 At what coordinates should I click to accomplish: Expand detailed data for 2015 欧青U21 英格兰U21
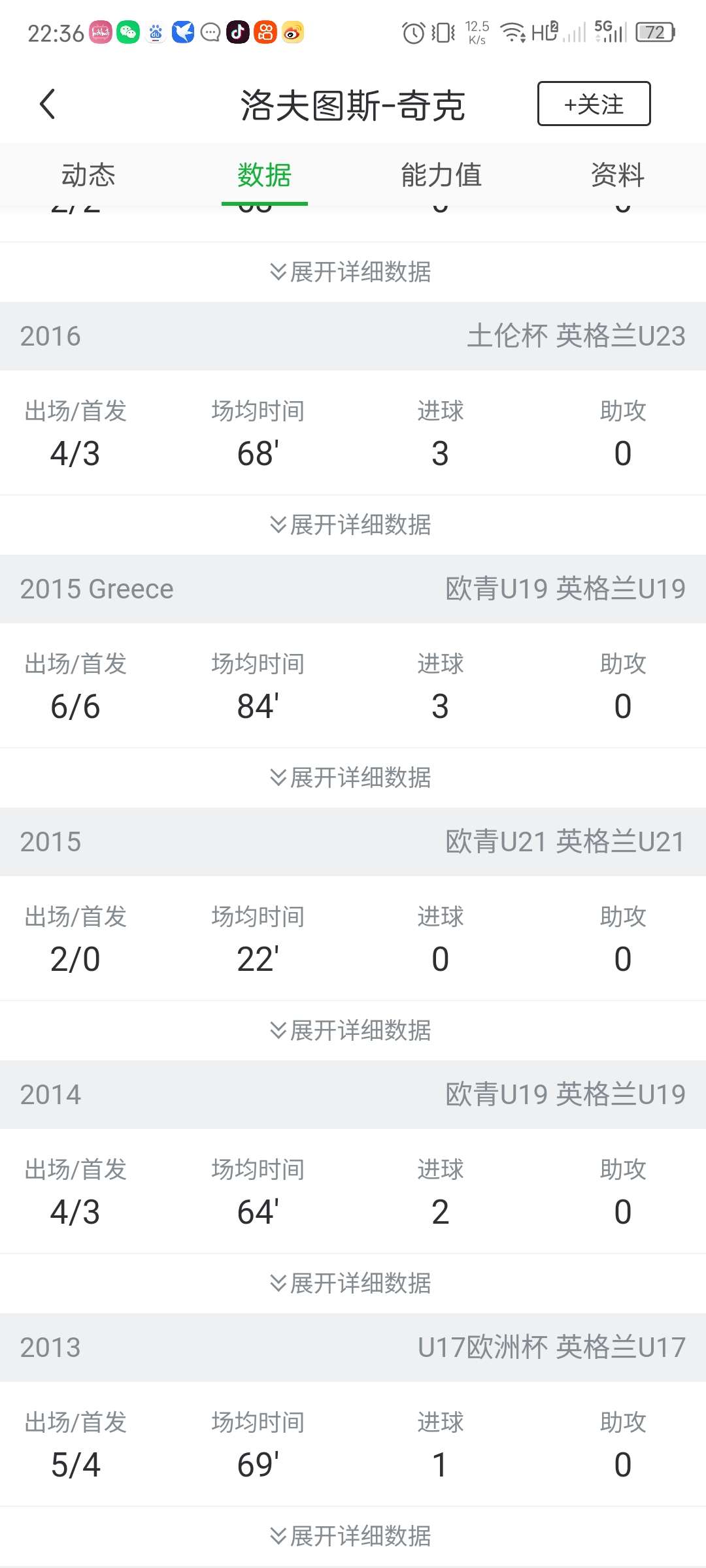(x=351, y=1030)
